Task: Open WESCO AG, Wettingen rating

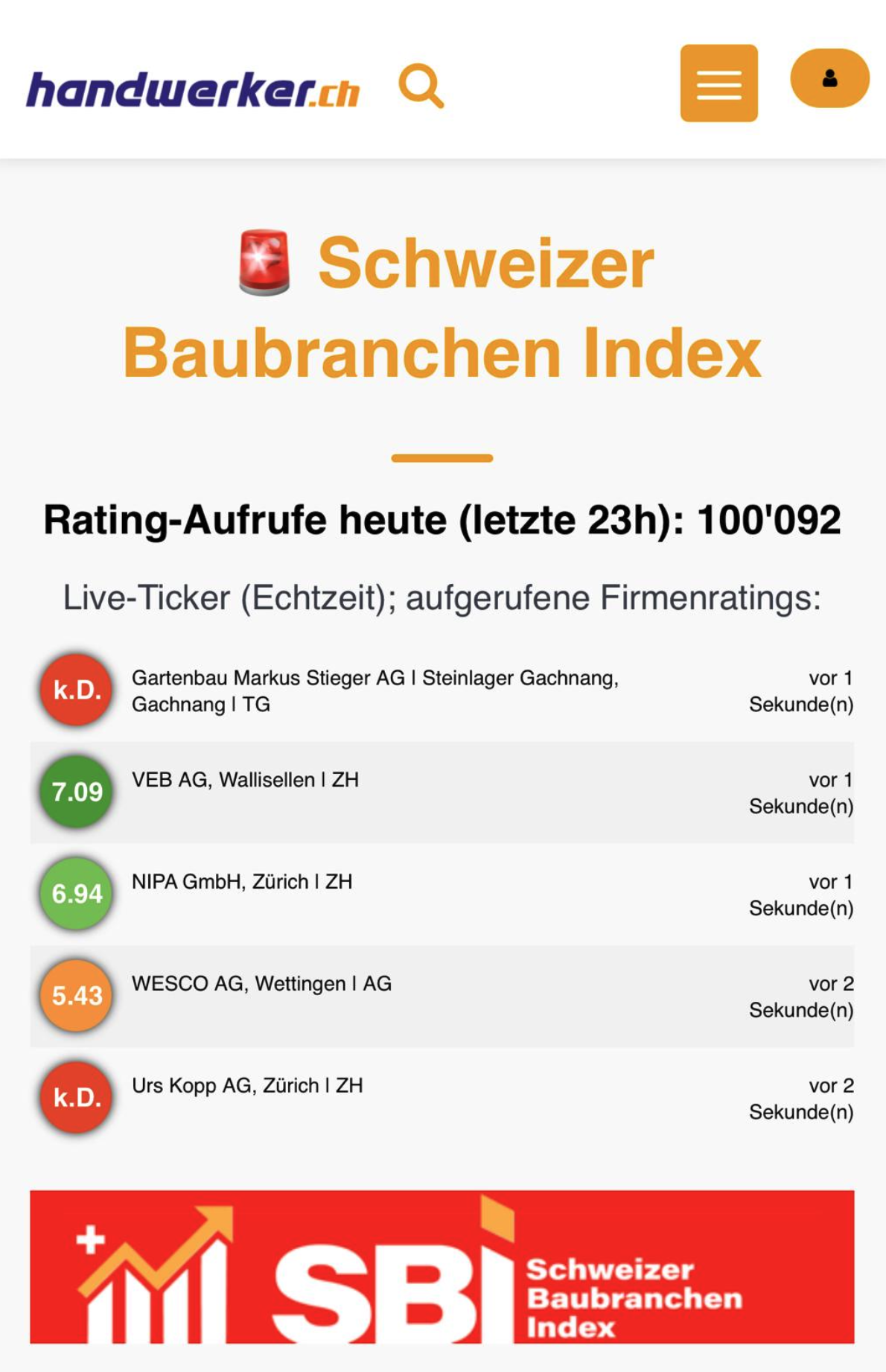Action: (x=261, y=984)
